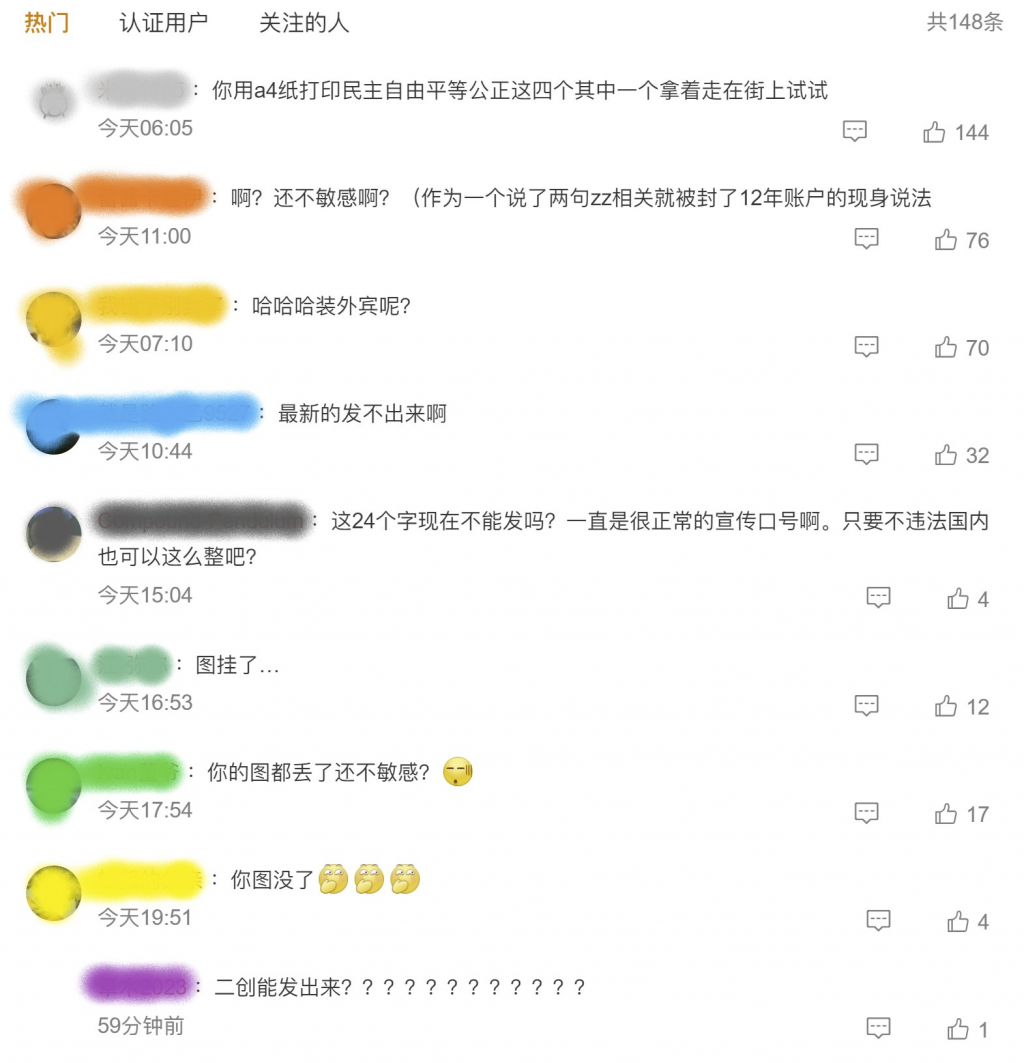Switch to the 热门 tab

pyautogui.click(x=46, y=23)
